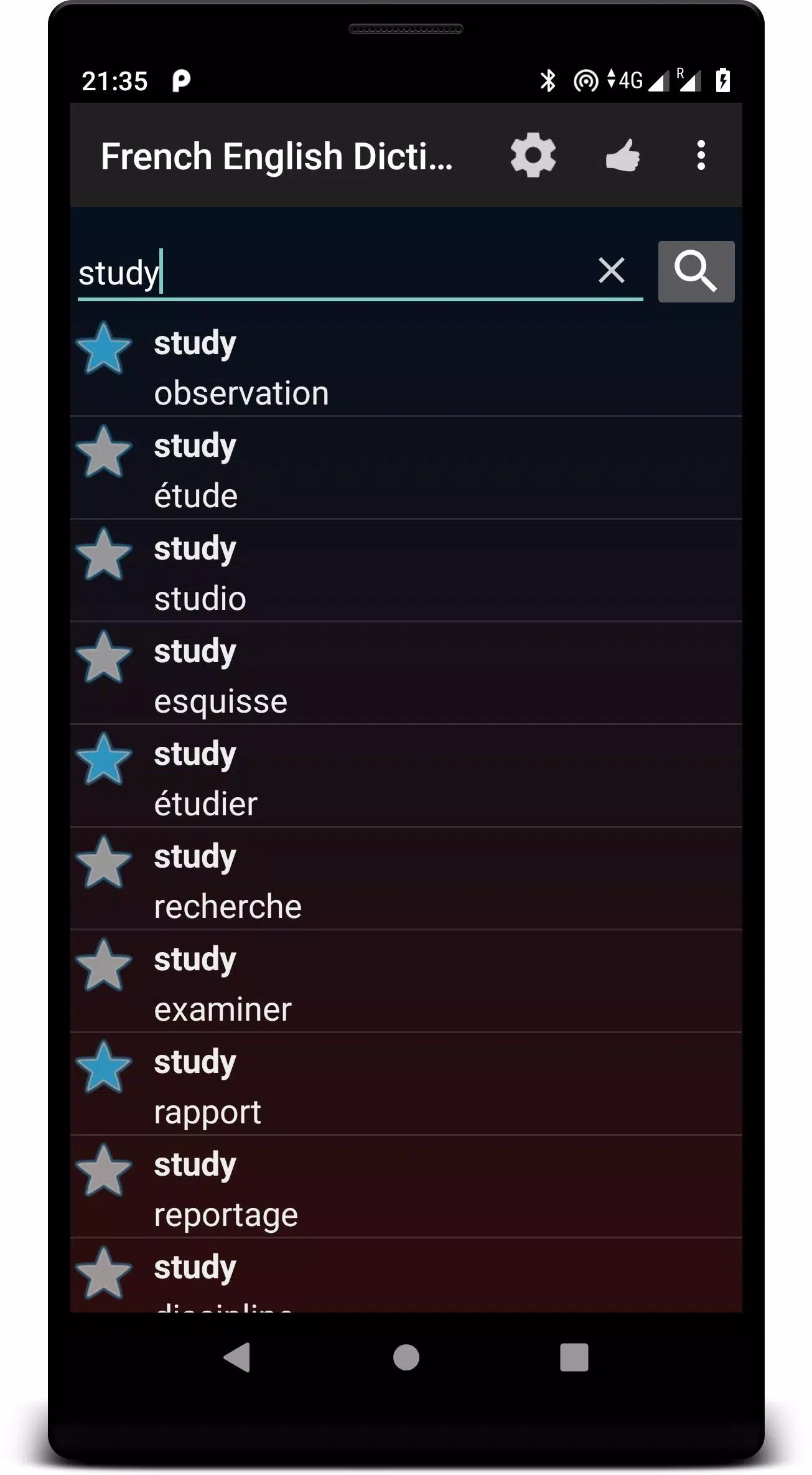Open the study – studio result

406,571
